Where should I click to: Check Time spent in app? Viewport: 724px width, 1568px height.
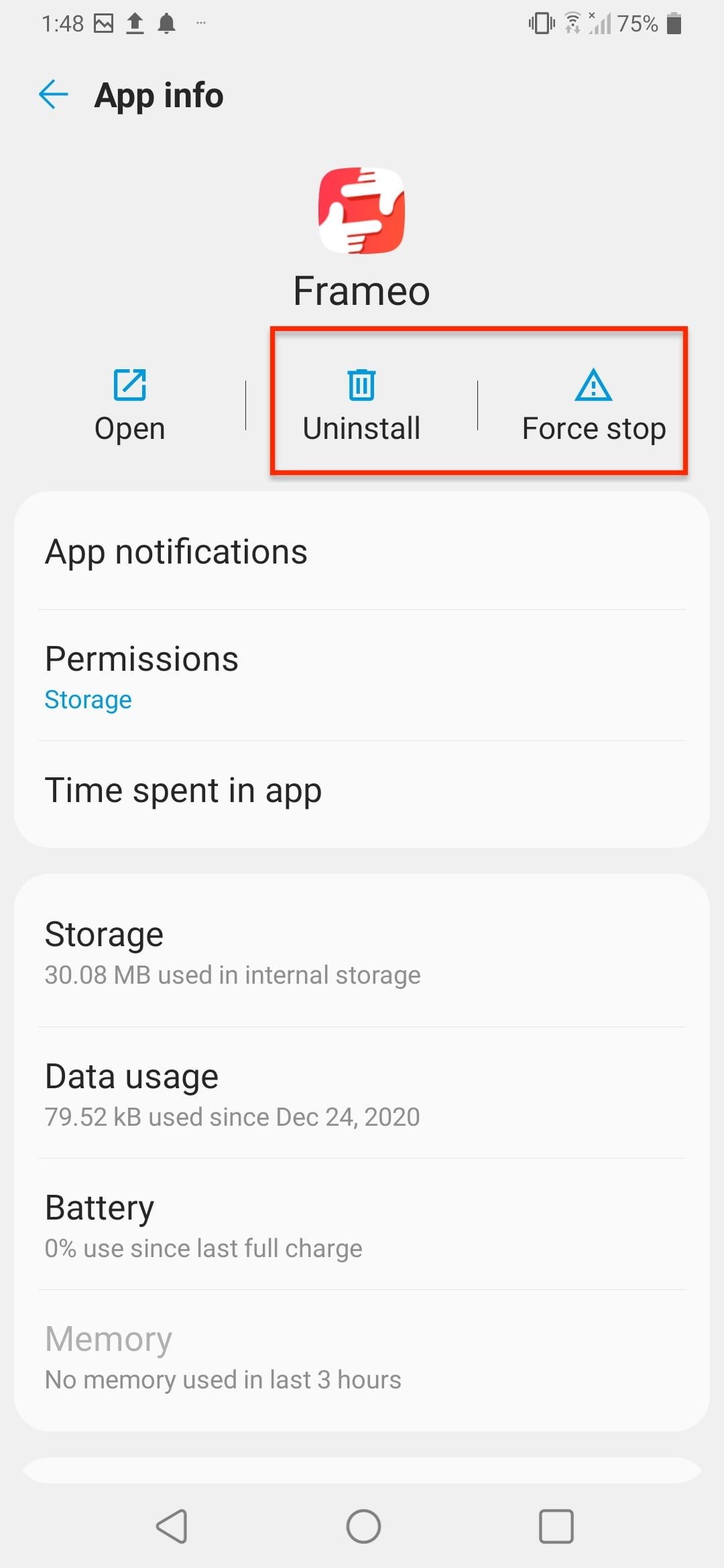[x=362, y=791]
